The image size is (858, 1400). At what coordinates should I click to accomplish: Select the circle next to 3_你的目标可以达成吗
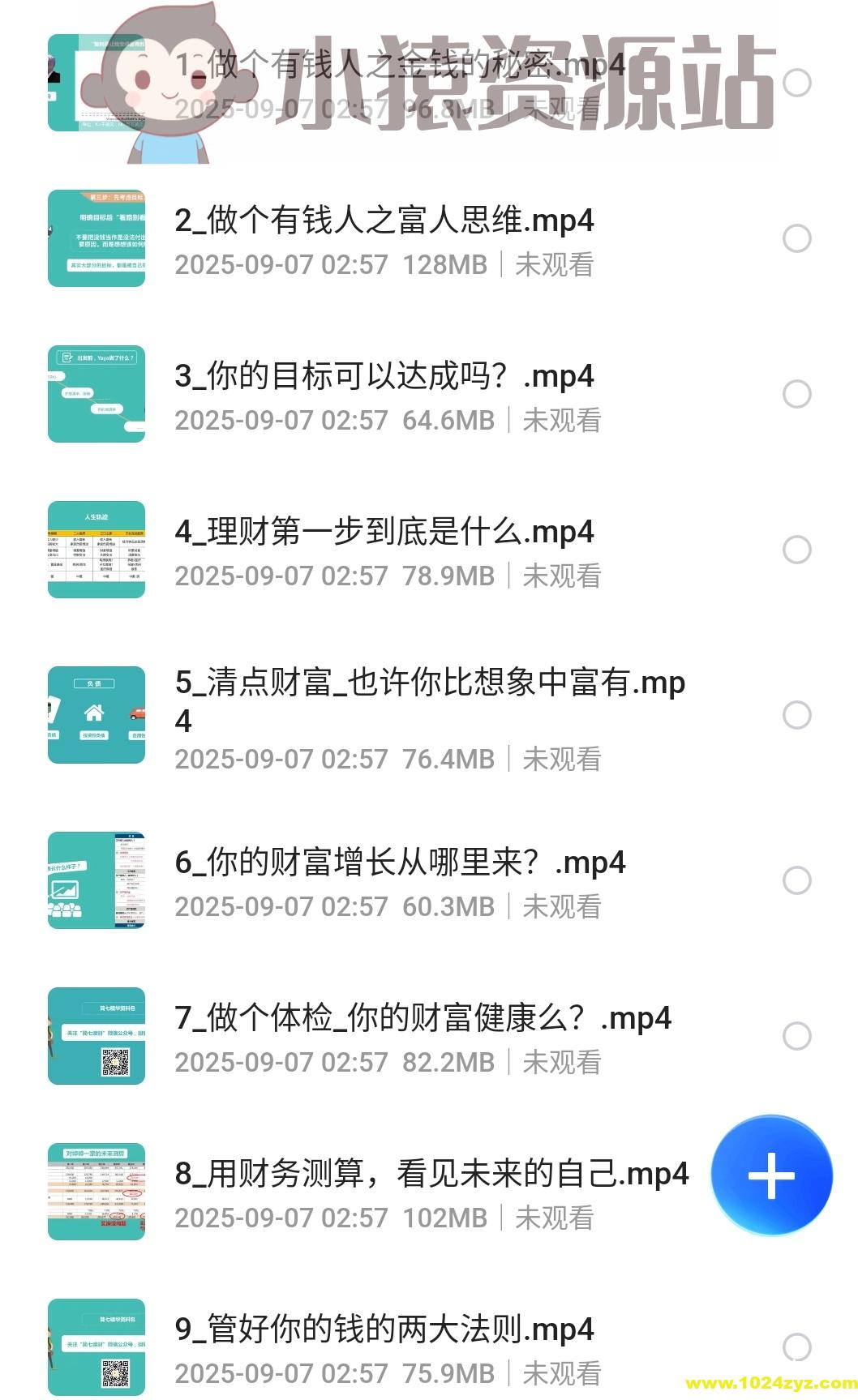[796, 394]
